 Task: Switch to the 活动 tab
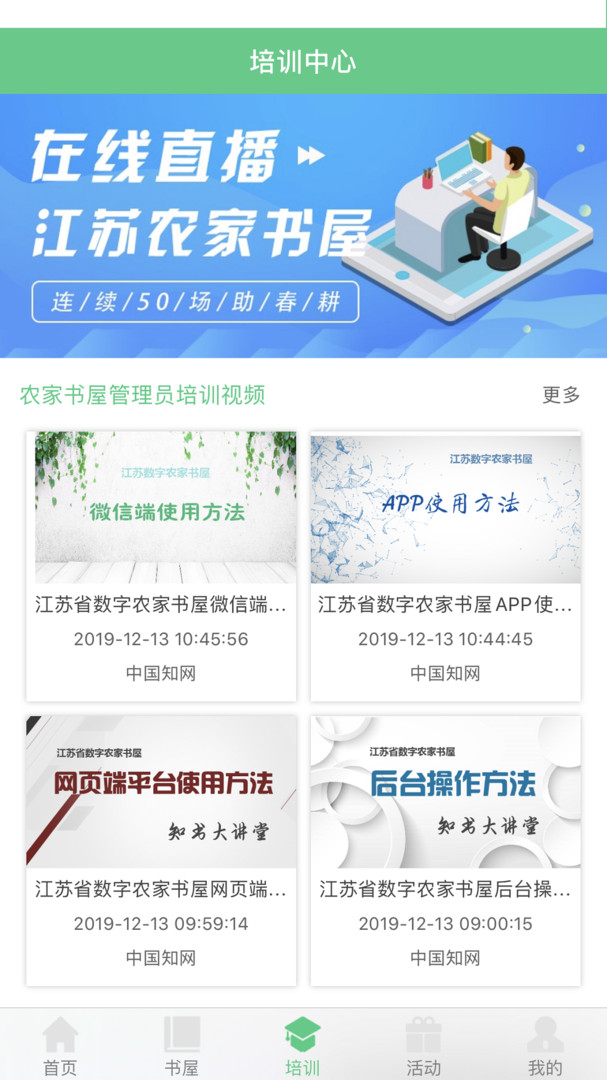(424, 1046)
